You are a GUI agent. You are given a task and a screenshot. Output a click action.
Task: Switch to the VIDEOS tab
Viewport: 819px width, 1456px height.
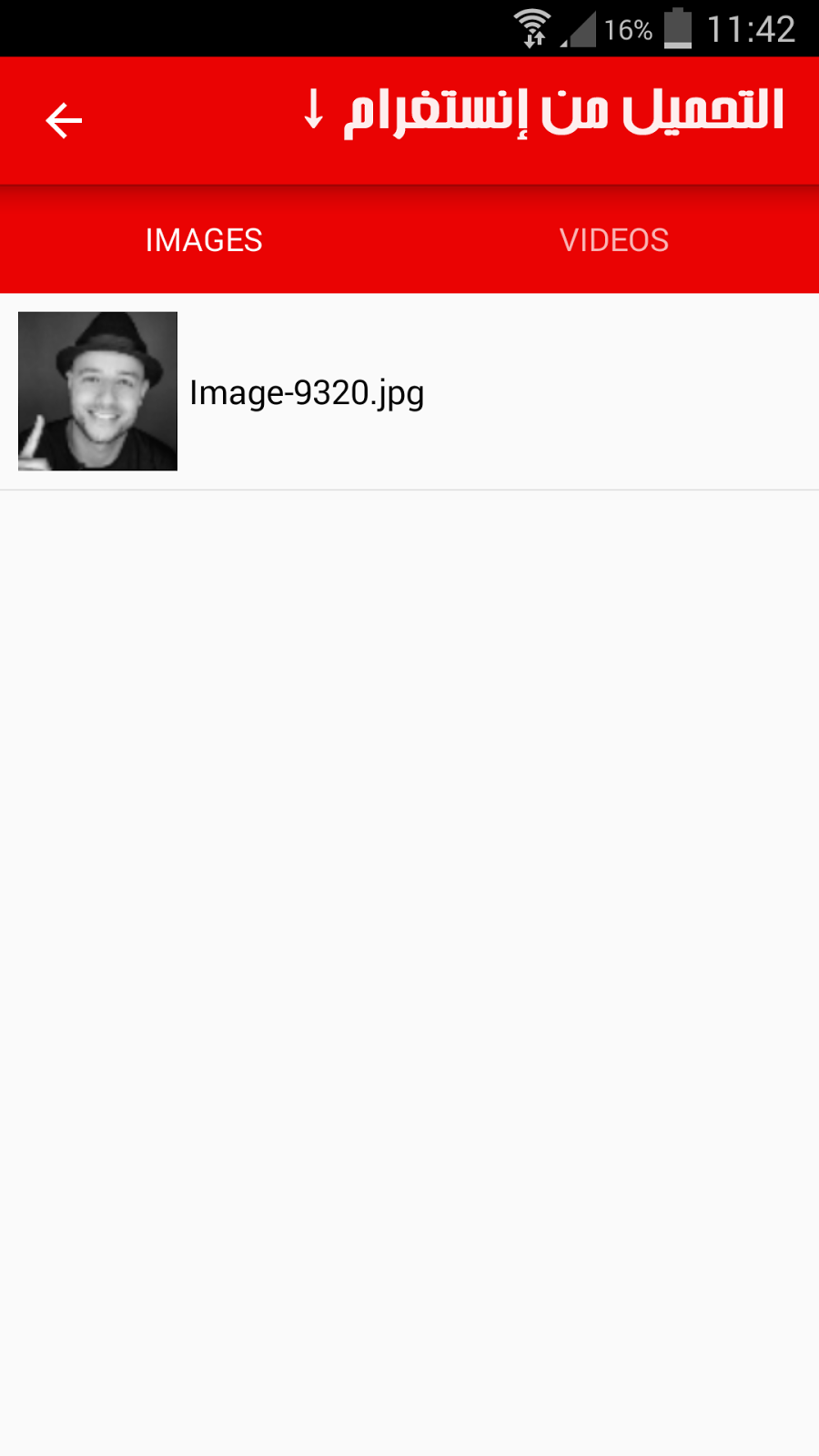pos(614,240)
